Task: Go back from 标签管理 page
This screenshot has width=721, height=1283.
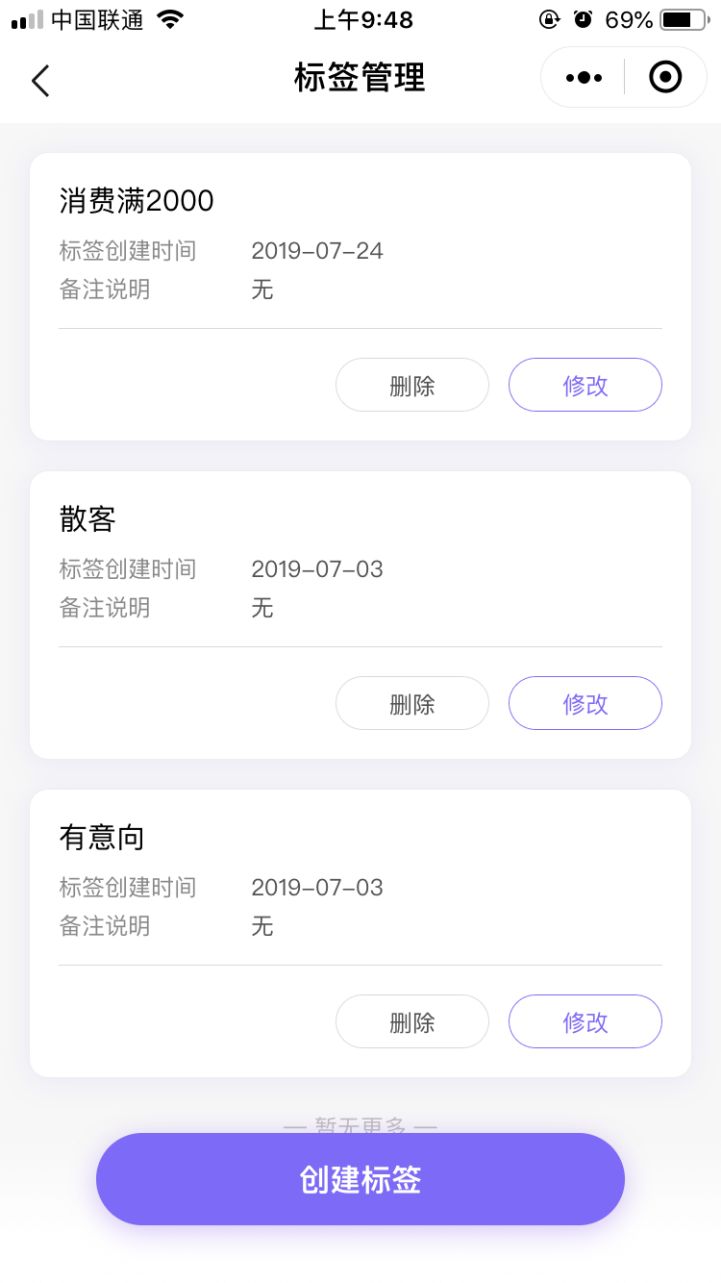Action: pos(40,80)
